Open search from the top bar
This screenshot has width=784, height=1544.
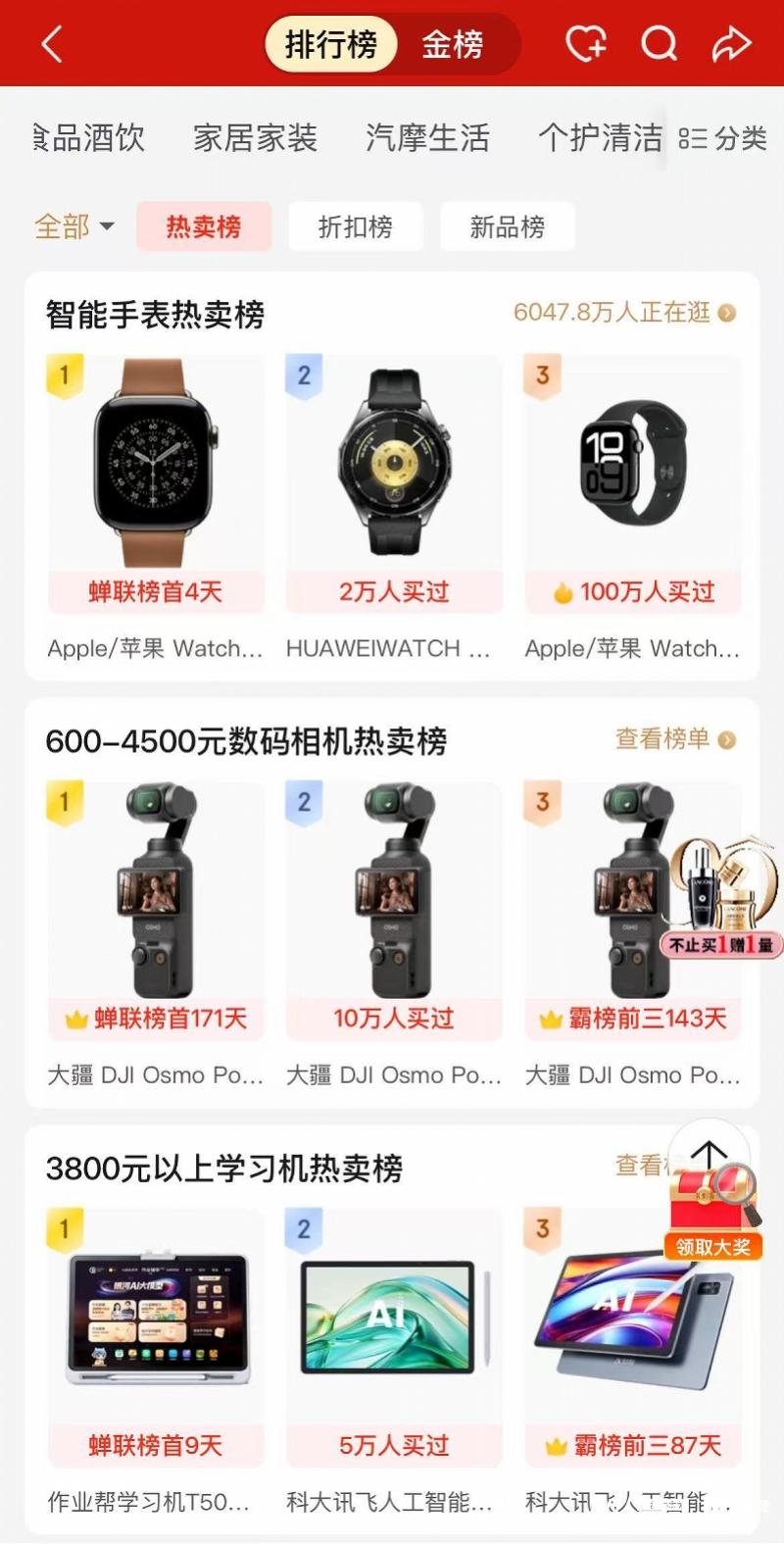tap(659, 44)
